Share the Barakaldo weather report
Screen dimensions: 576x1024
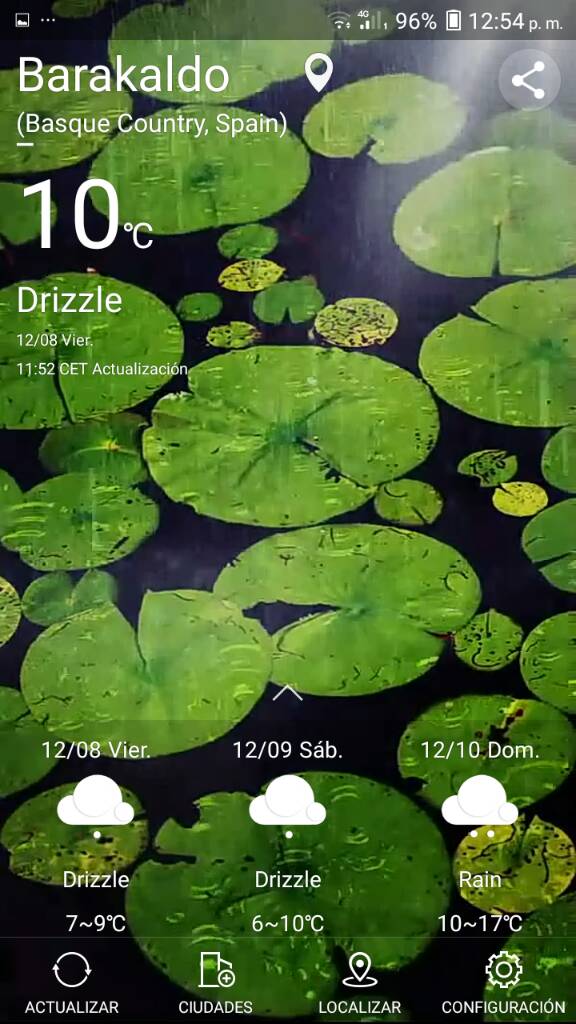(x=529, y=80)
